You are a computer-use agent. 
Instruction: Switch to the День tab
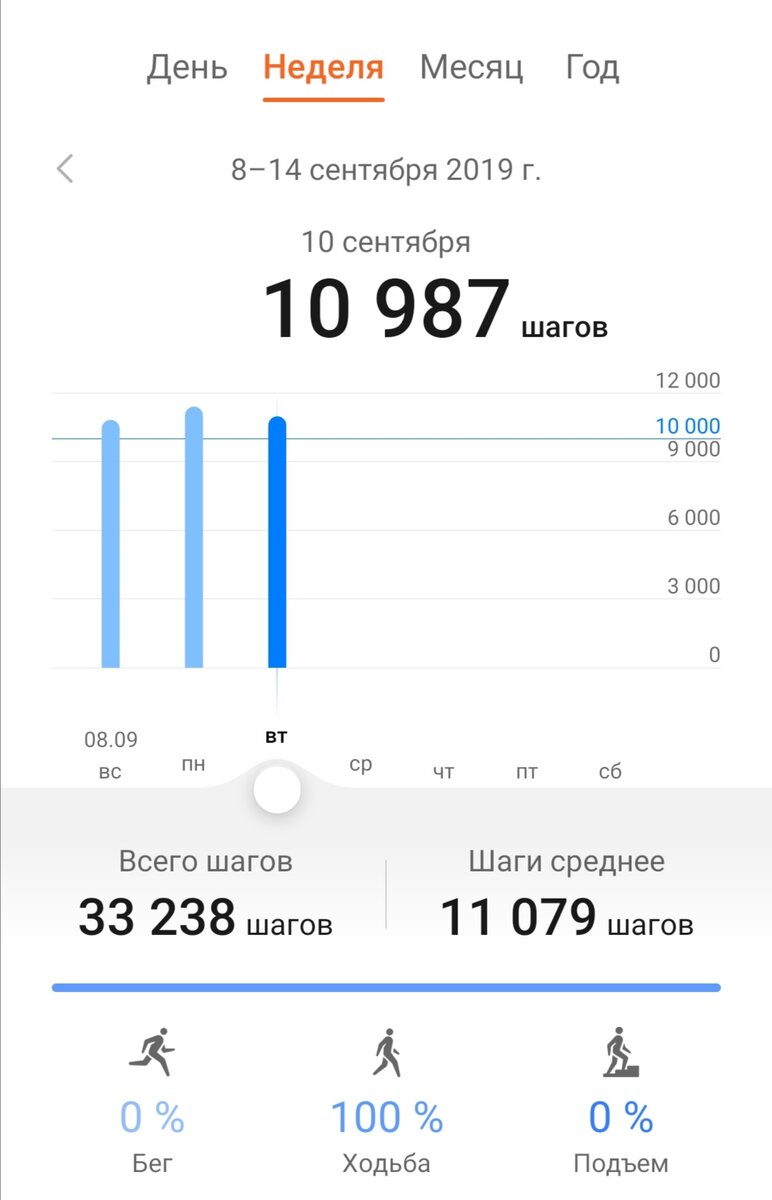pos(187,67)
